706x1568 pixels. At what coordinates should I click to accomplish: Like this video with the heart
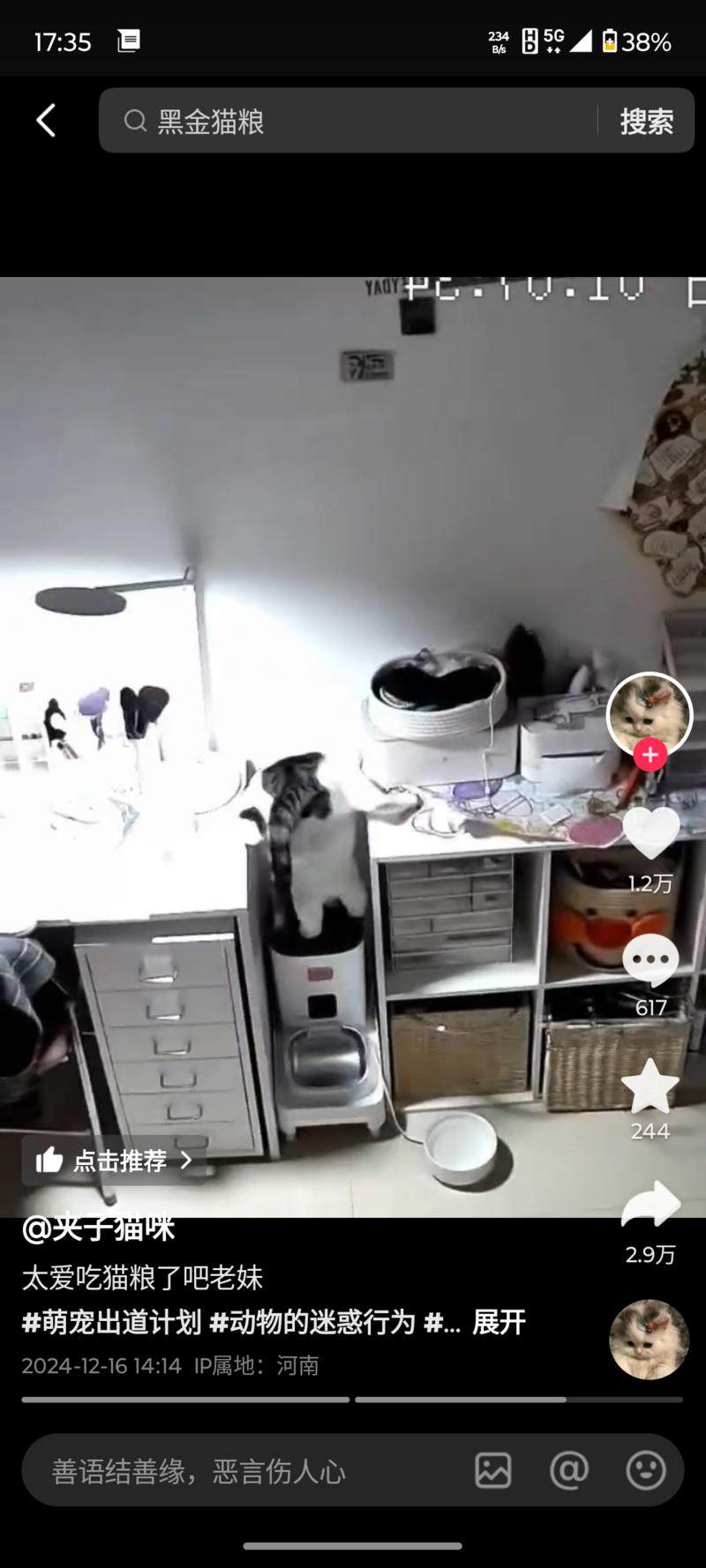click(x=650, y=831)
